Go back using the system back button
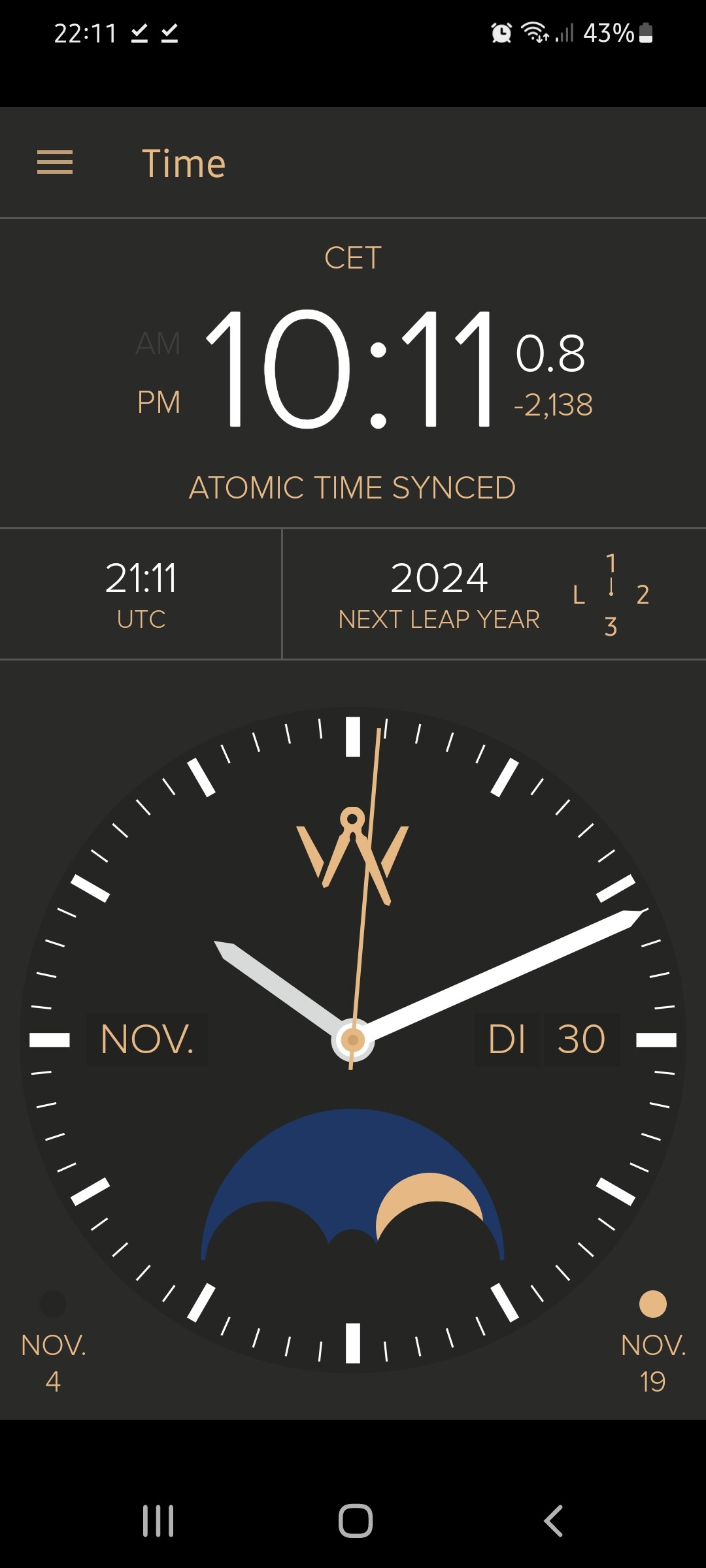The image size is (706, 1568). click(x=553, y=1521)
